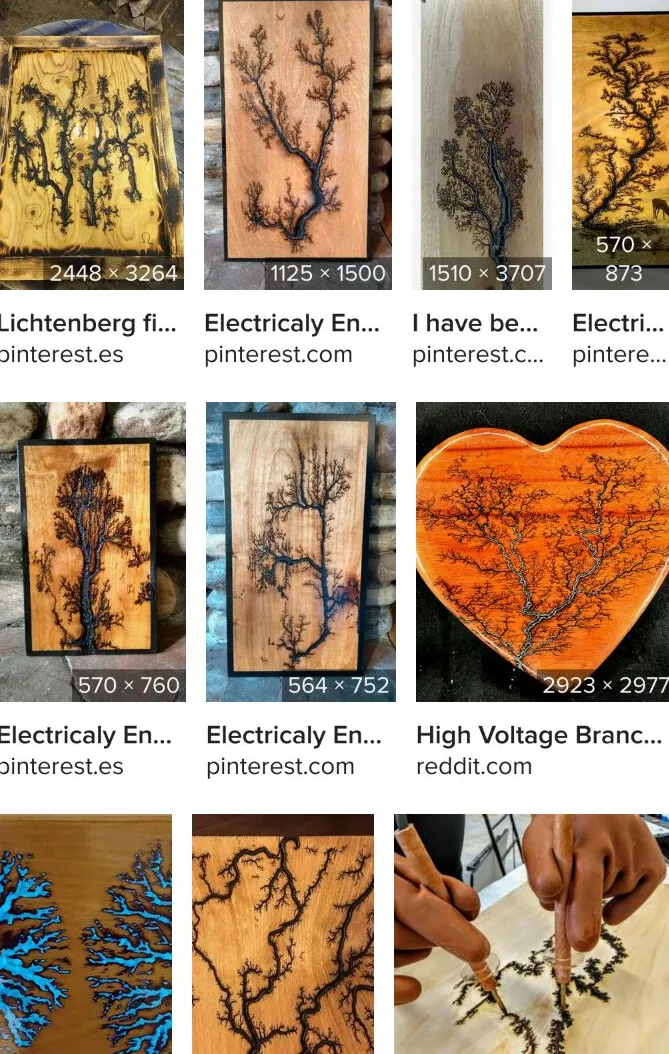The height and width of the screenshot is (1054, 669).
Task: Open the blue resin Lichtenberg image
Action: click(x=85, y=935)
